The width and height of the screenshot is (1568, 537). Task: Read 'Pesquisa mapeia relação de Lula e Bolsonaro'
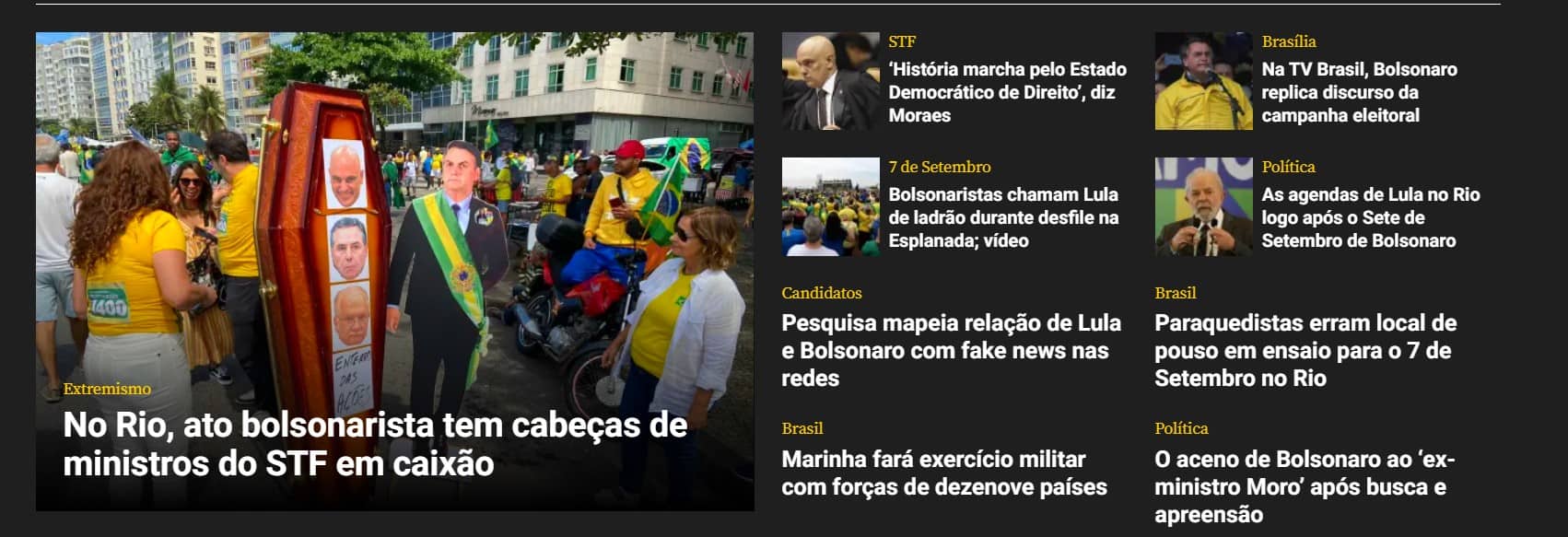point(951,350)
